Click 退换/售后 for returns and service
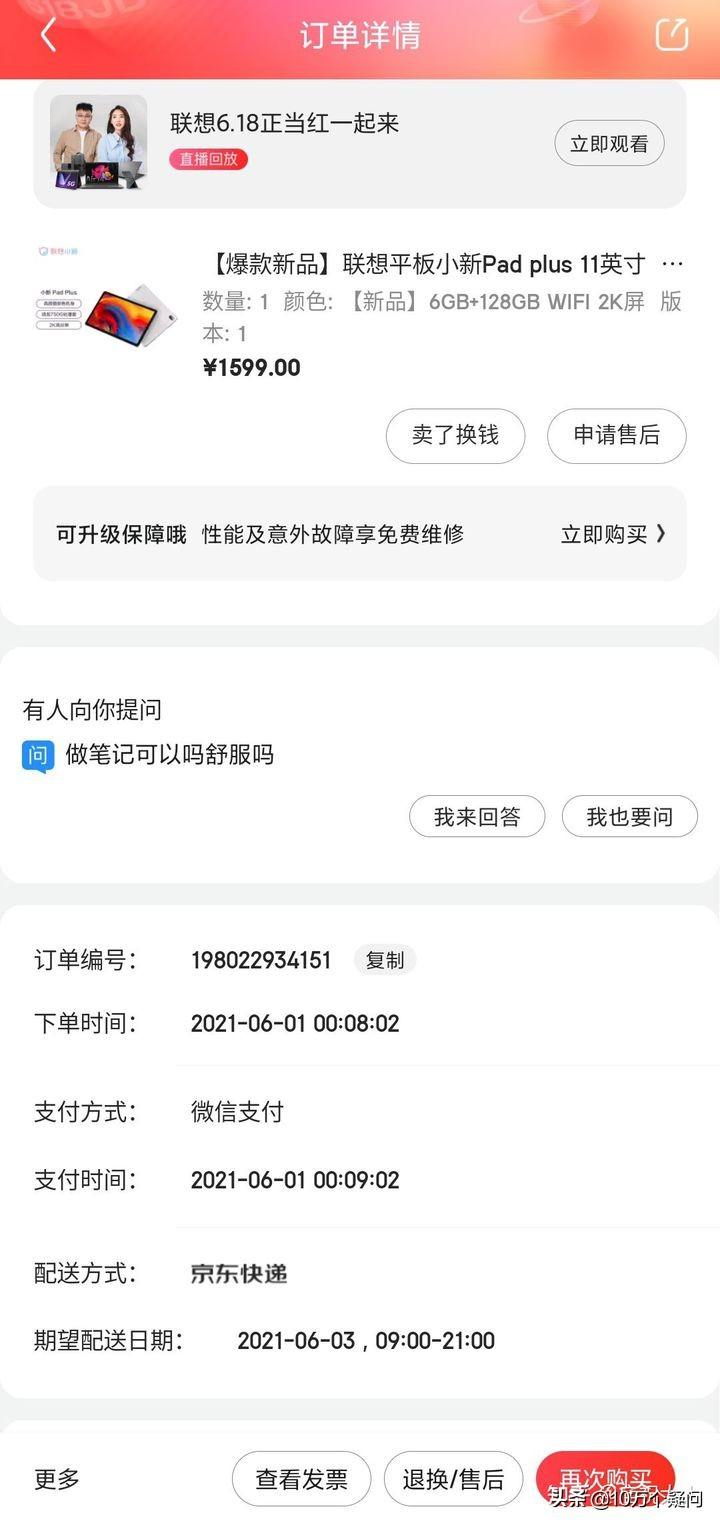The height and width of the screenshot is (1525, 720). point(454,1478)
